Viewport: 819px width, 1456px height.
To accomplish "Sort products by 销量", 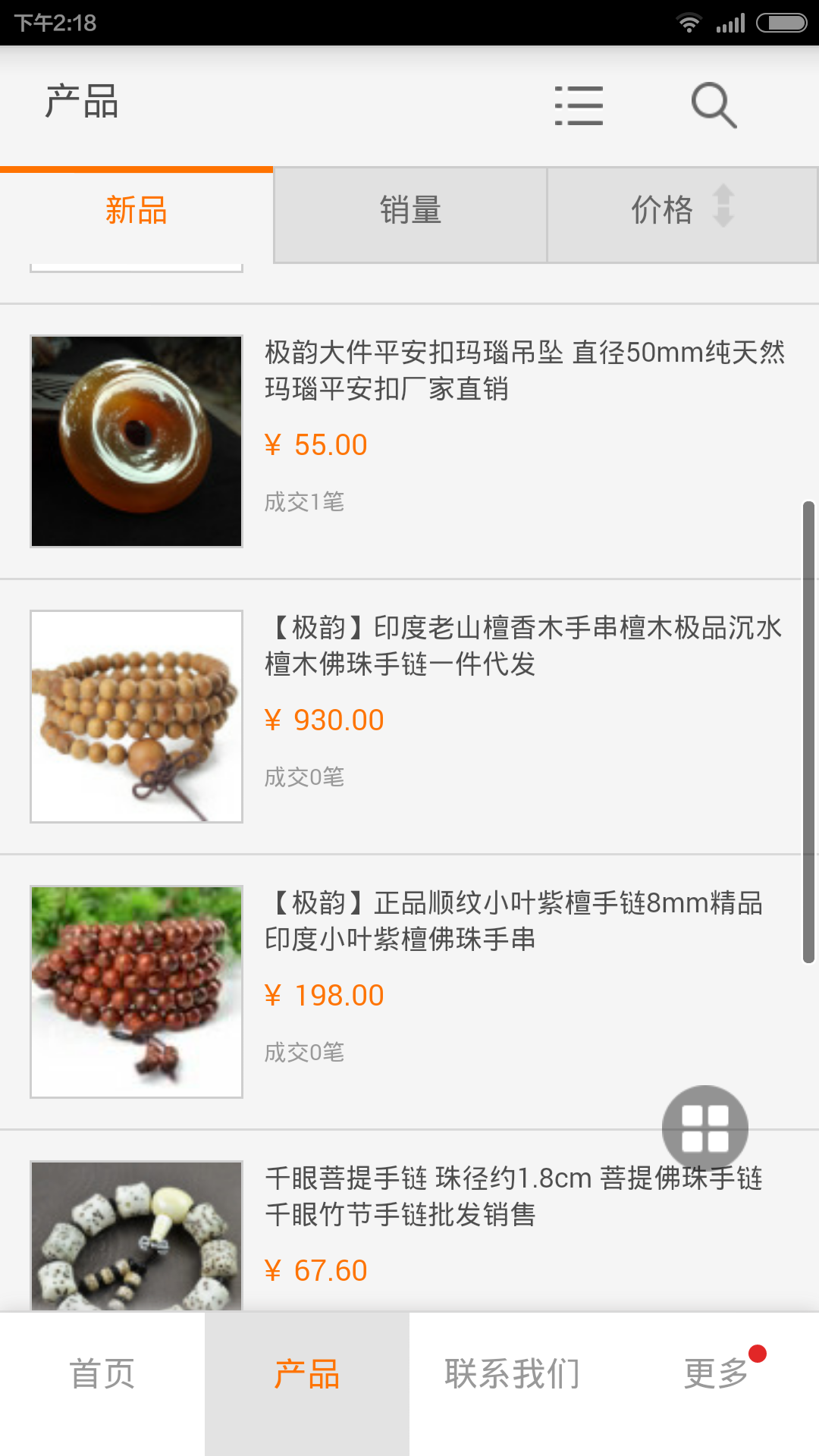I will coord(410,211).
